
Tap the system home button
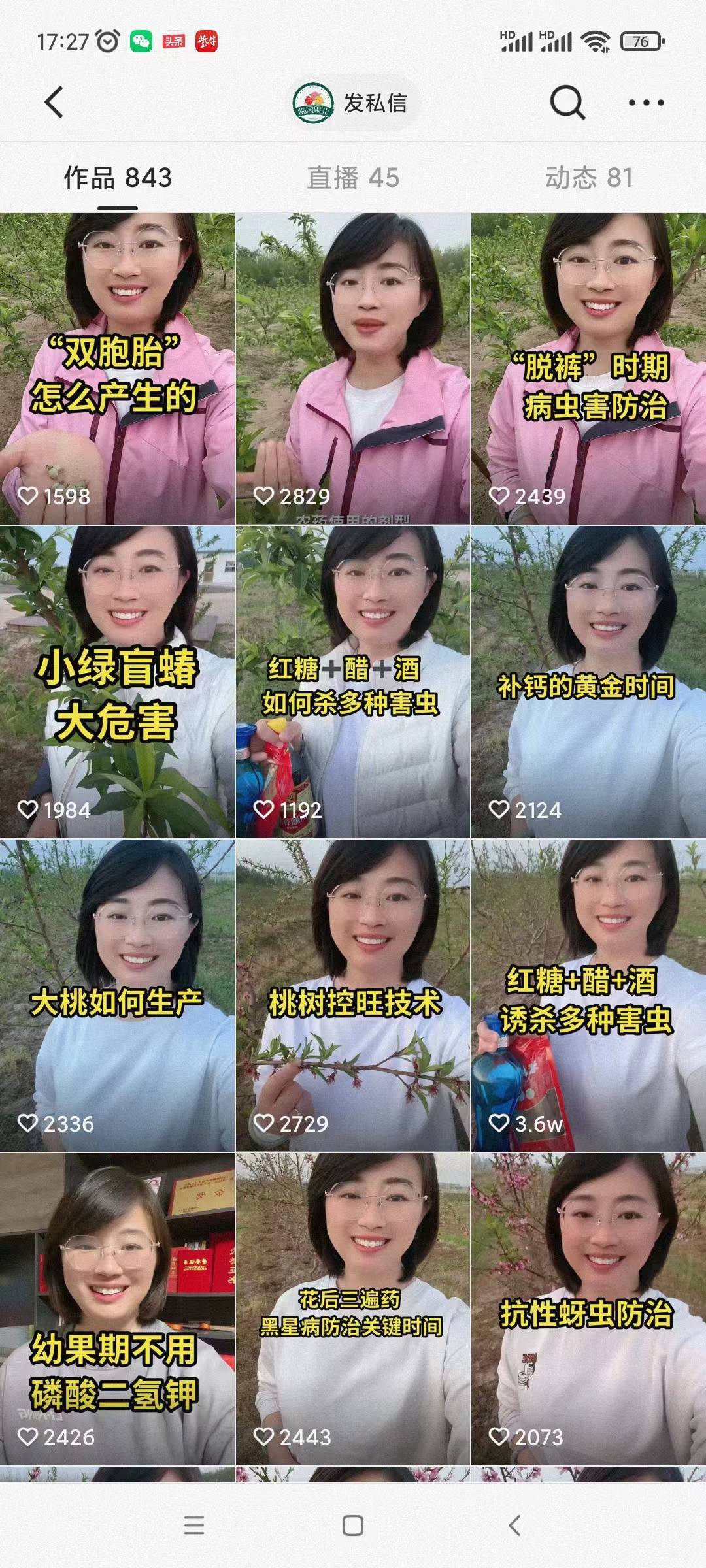click(353, 1526)
